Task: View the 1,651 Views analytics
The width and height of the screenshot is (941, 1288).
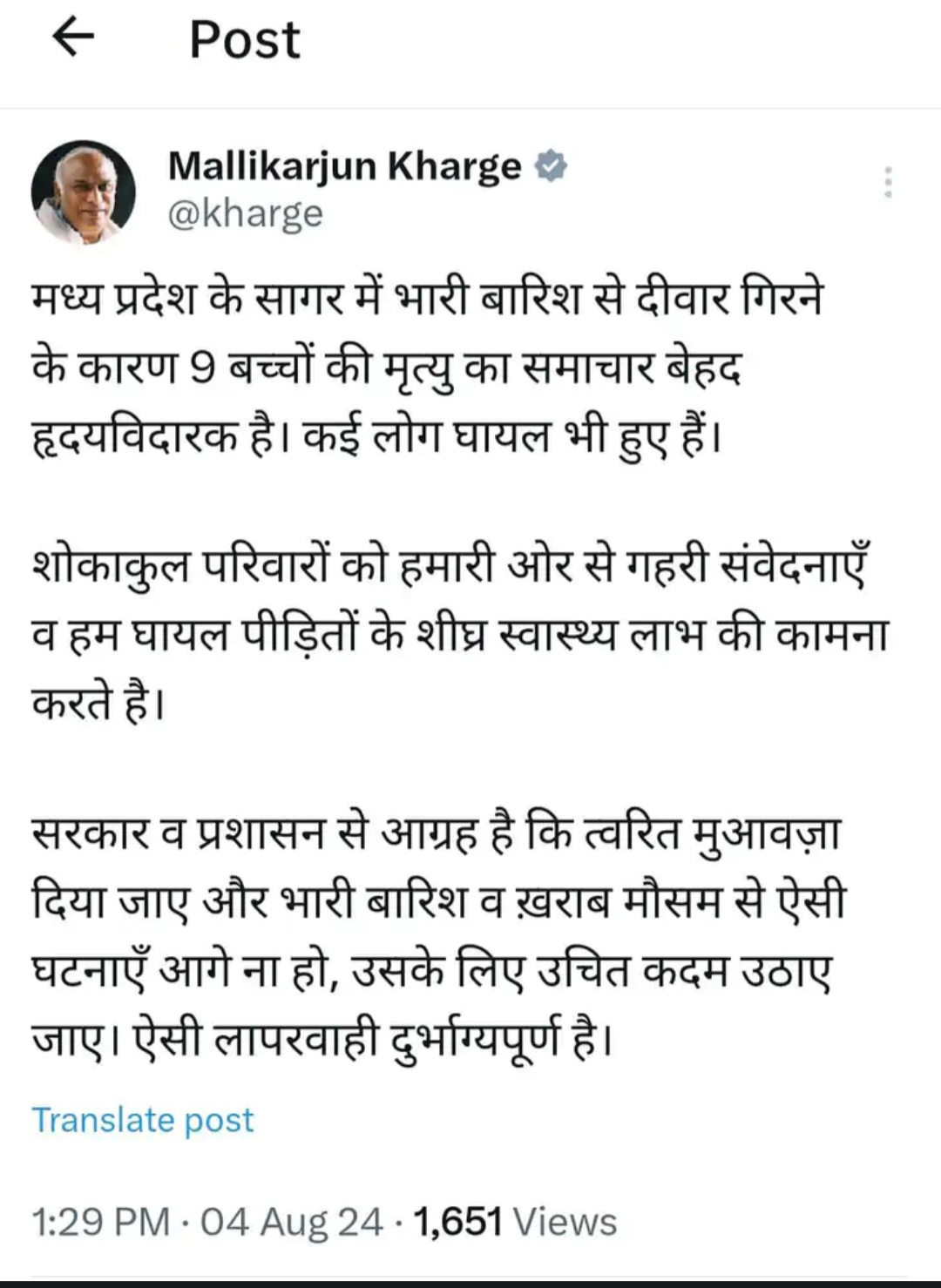Action: pyautogui.click(x=515, y=1221)
